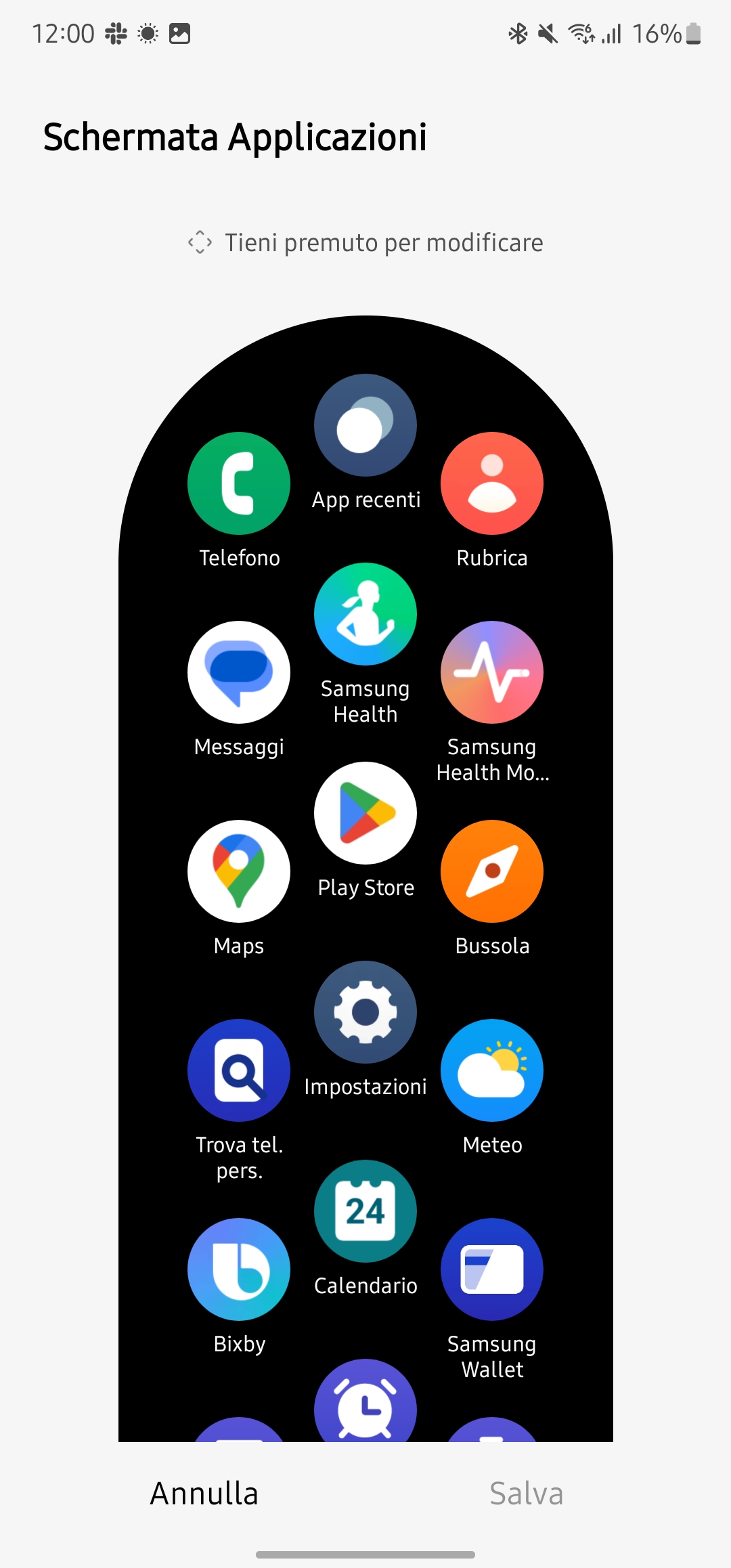
Task: Tap the Telefono app icon
Action: tap(239, 483)
